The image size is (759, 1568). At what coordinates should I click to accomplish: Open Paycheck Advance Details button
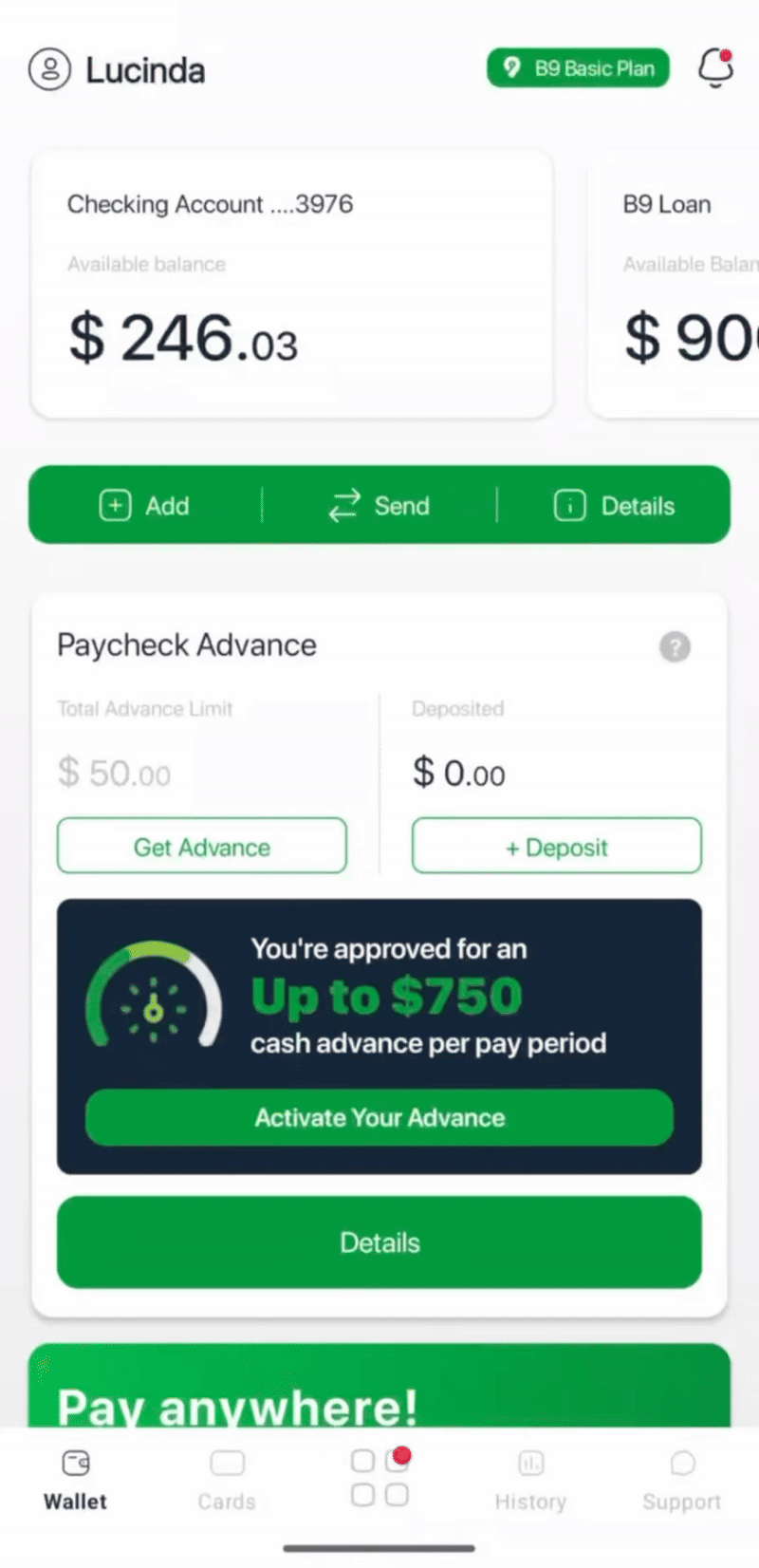pos(379,1242)
